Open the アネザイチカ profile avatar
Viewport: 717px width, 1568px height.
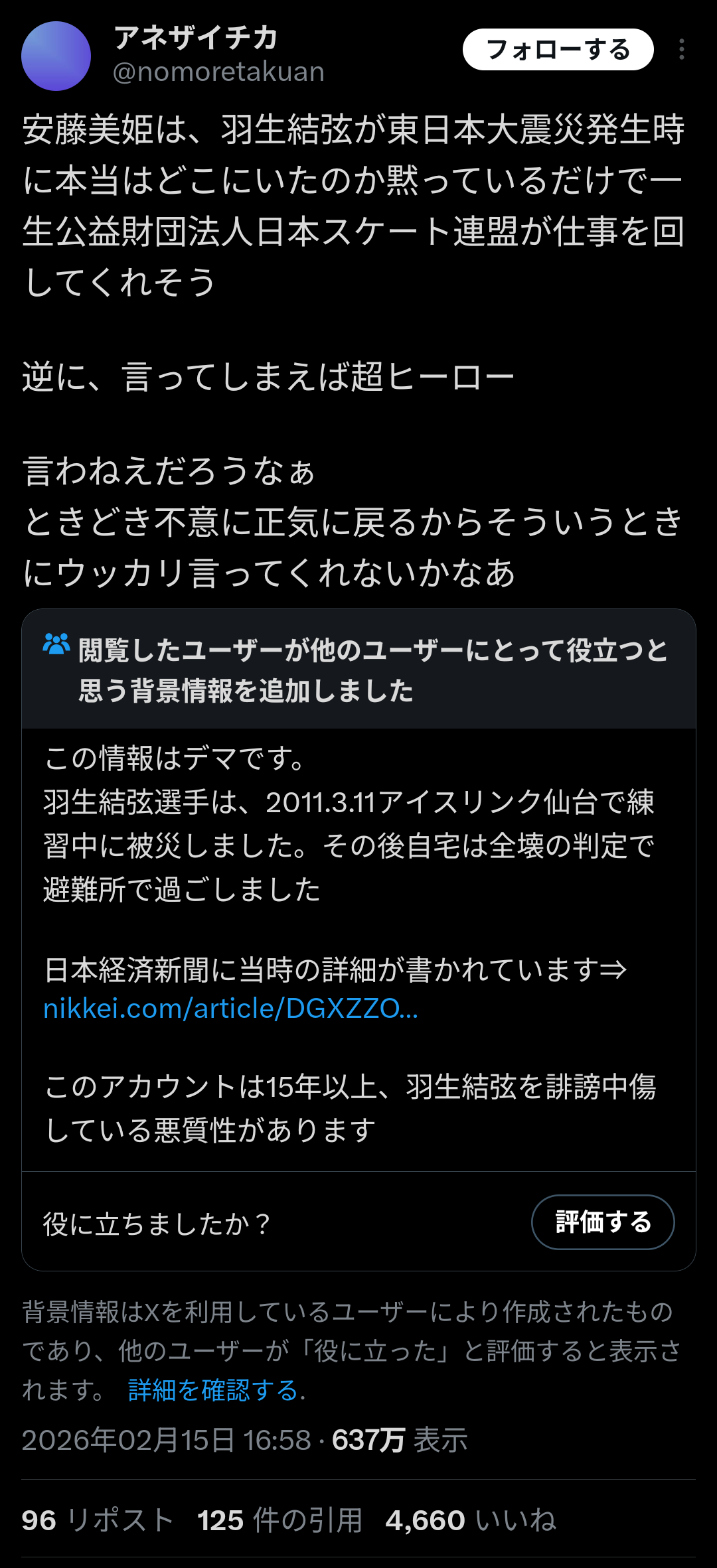[56, 56]
